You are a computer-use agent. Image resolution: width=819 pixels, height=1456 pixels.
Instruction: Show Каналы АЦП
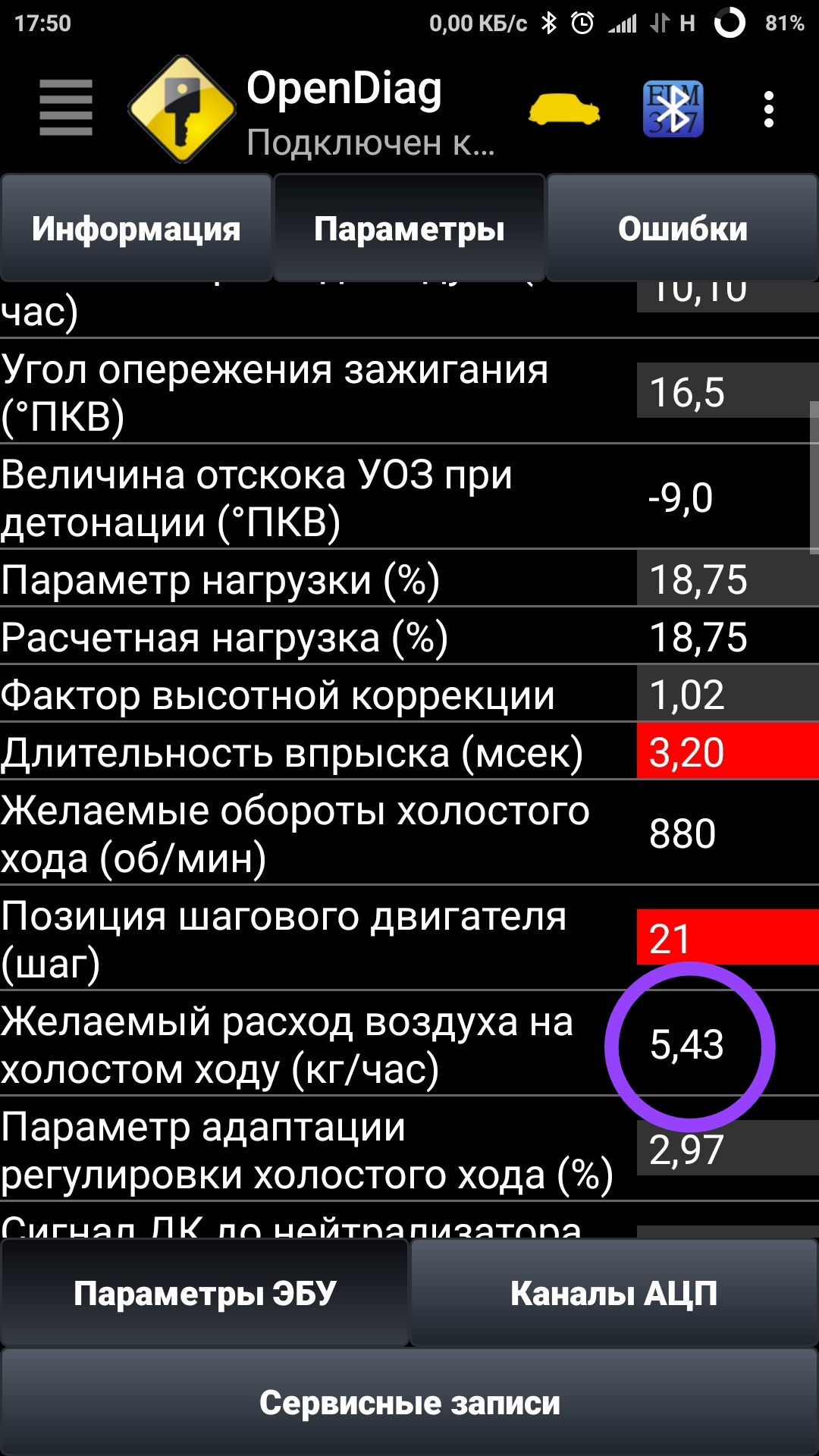click(x=614, y=1293)
